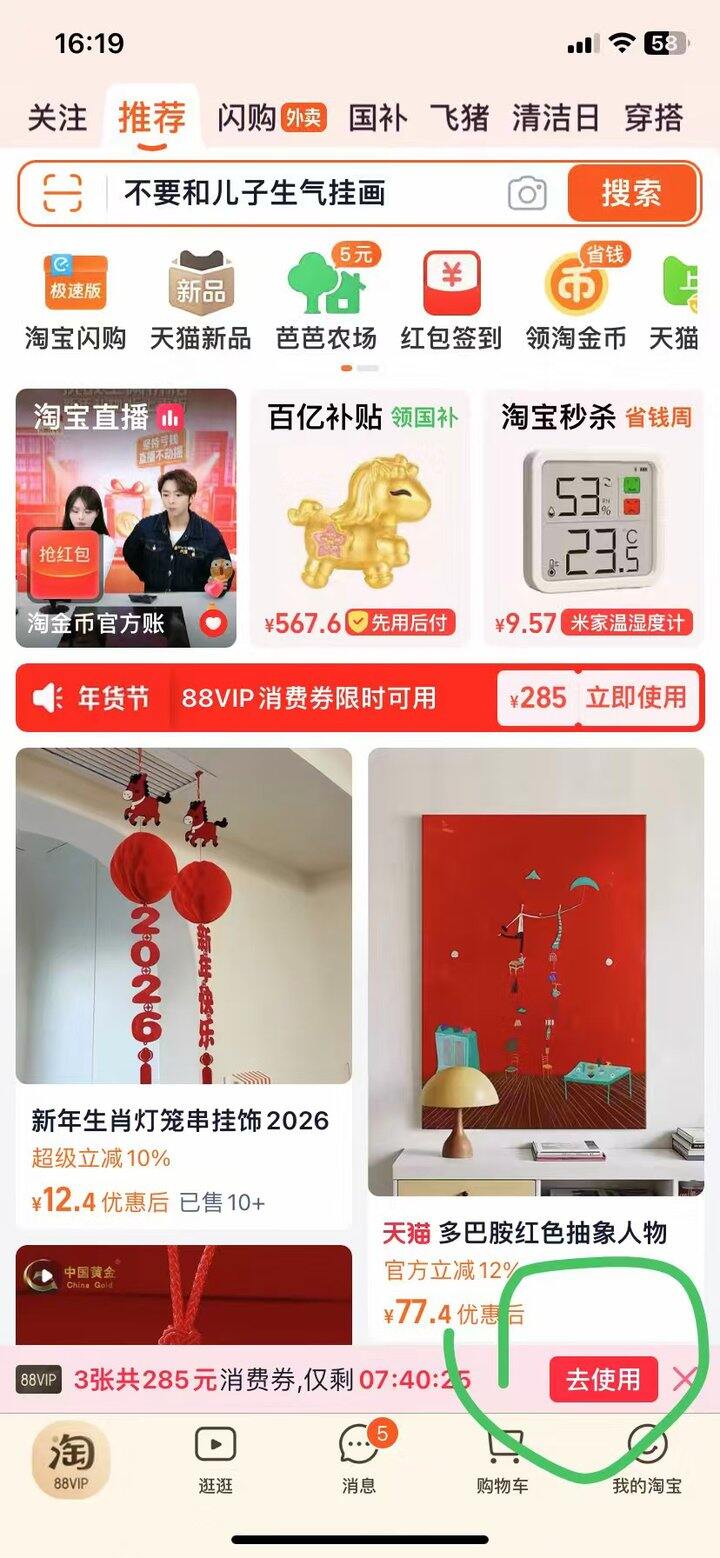Open the 消息 tab
720x1558 pixels.
coord(359,1459)
